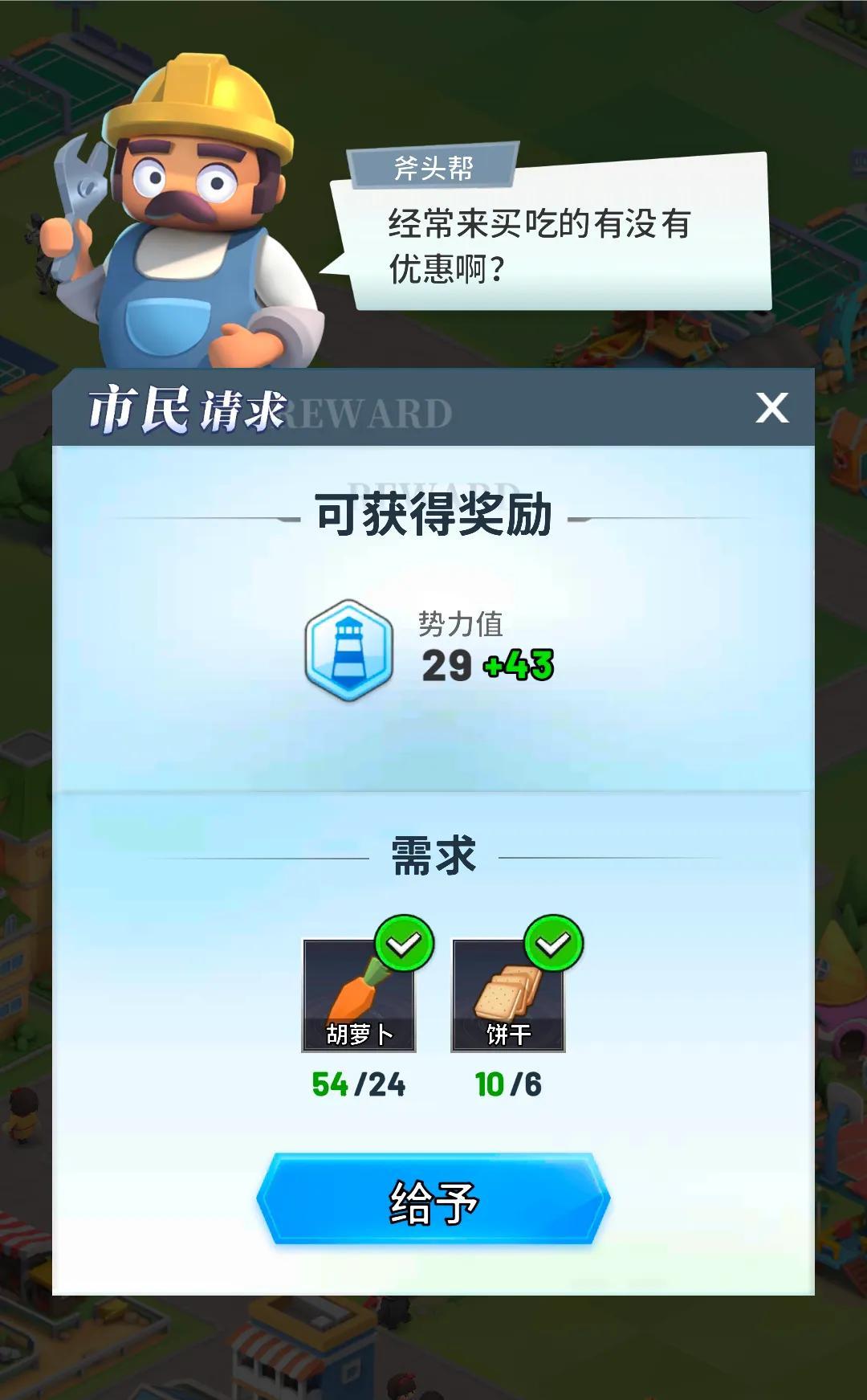The height and width of the screenshot is (1400, 867).
Task: Open the 胡萝卜 item tile
Action: pos(359,995)
